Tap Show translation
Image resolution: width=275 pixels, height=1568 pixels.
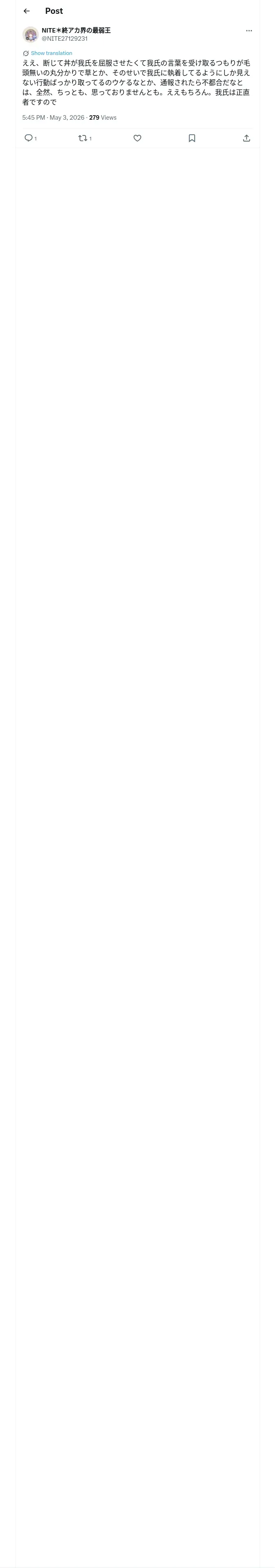click(51, 54)
